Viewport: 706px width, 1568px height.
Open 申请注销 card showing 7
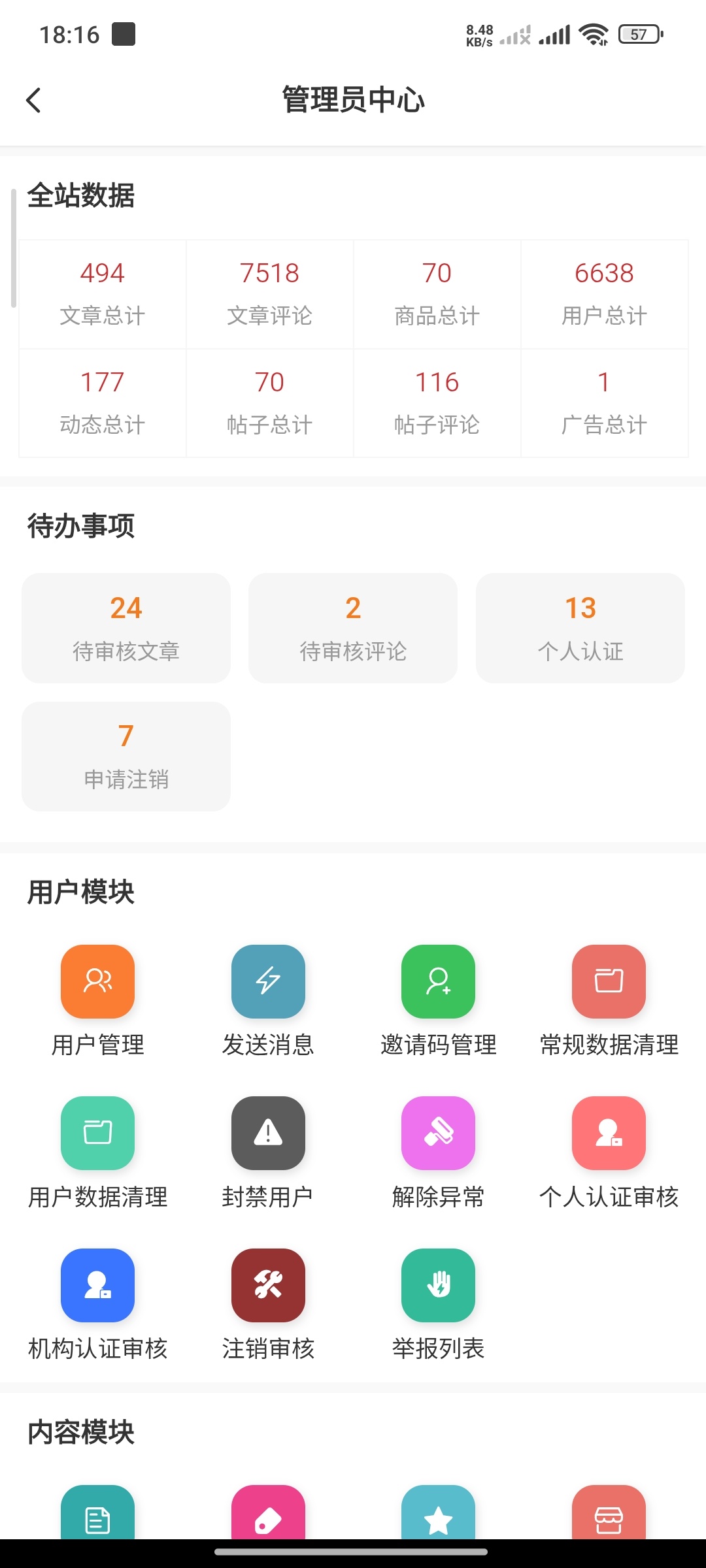tap(126, 756)
